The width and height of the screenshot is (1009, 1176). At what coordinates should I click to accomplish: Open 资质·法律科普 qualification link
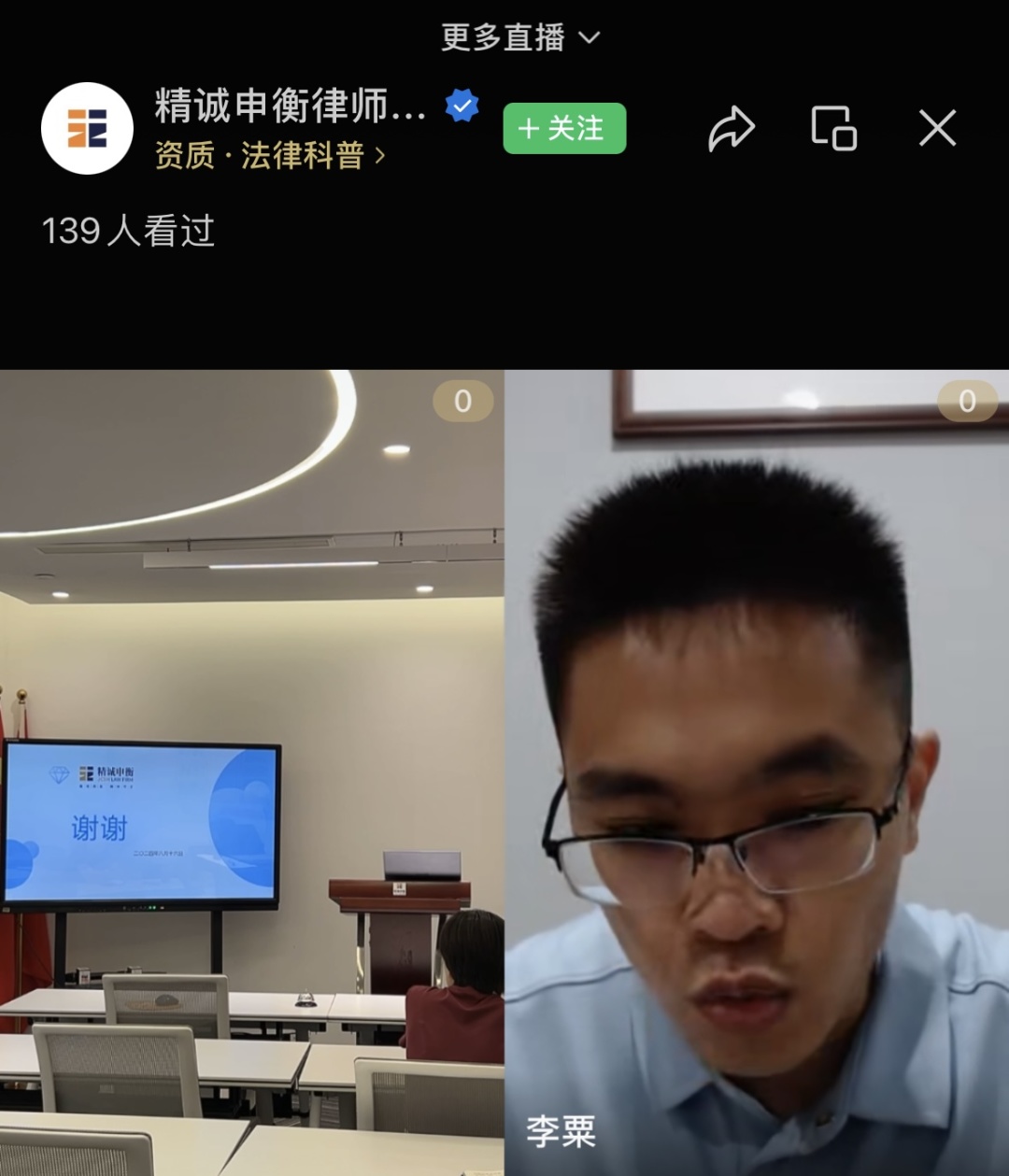269,155
